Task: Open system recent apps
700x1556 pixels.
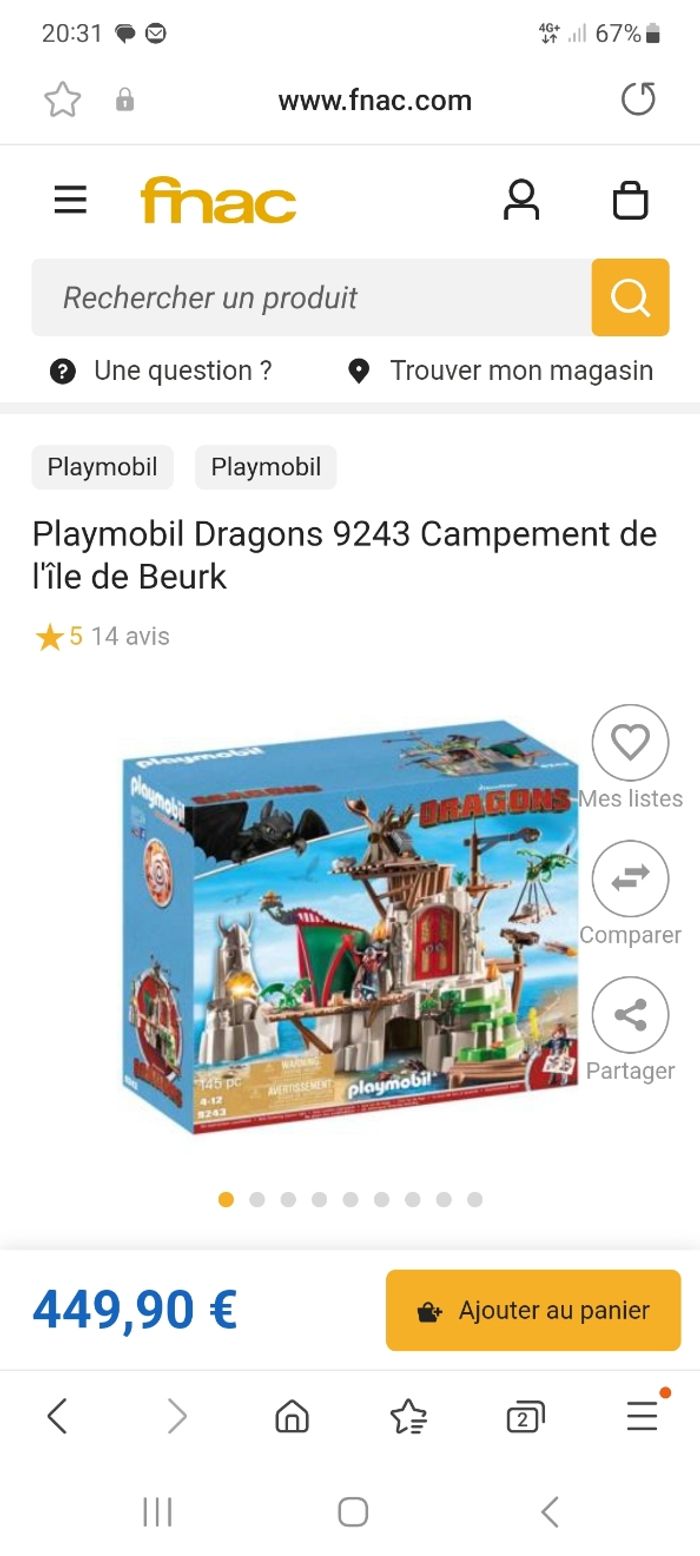Action: click(157, 1512)
